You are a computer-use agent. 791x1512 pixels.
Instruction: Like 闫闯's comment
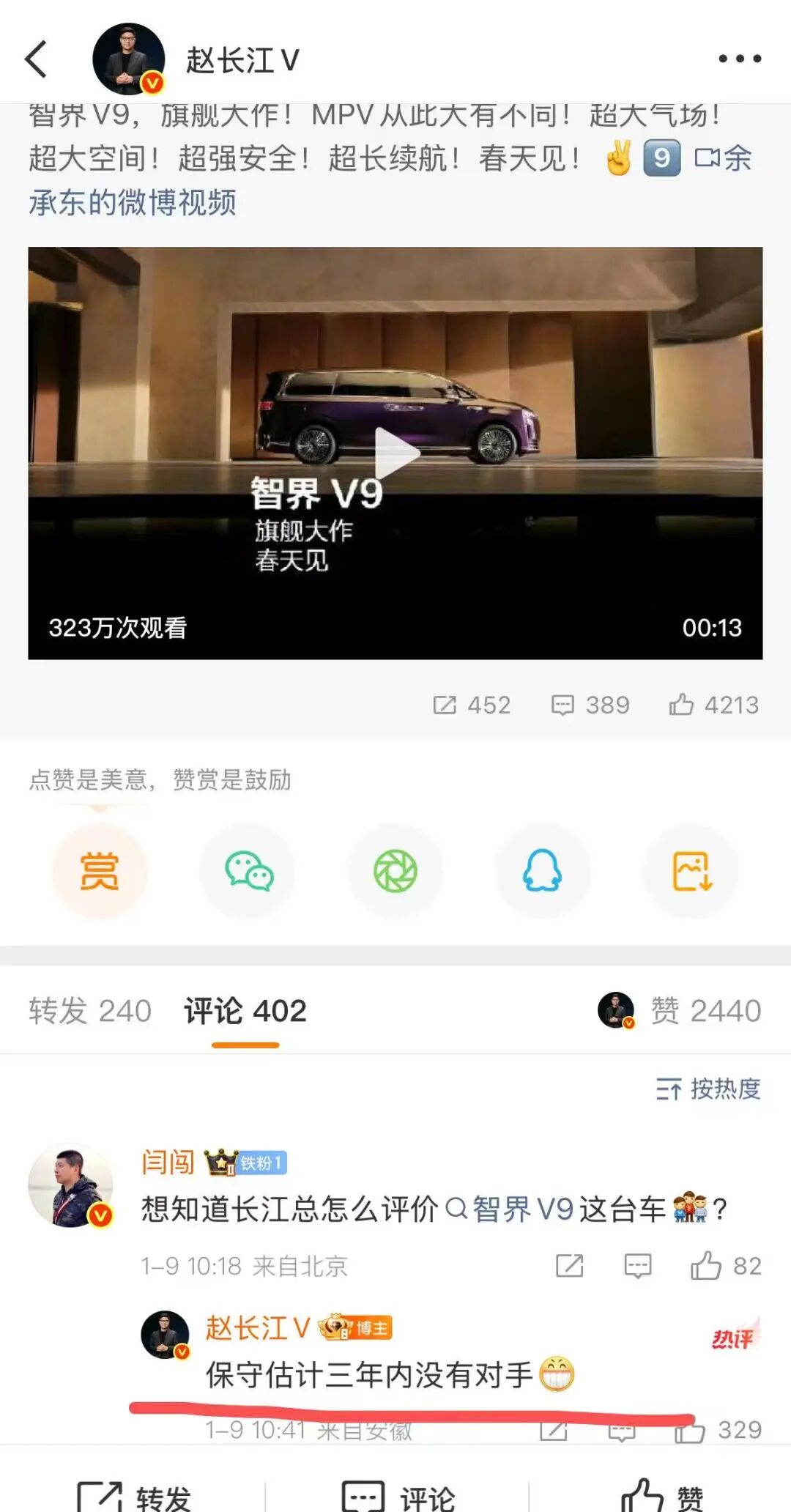[x=707, y=1266]
